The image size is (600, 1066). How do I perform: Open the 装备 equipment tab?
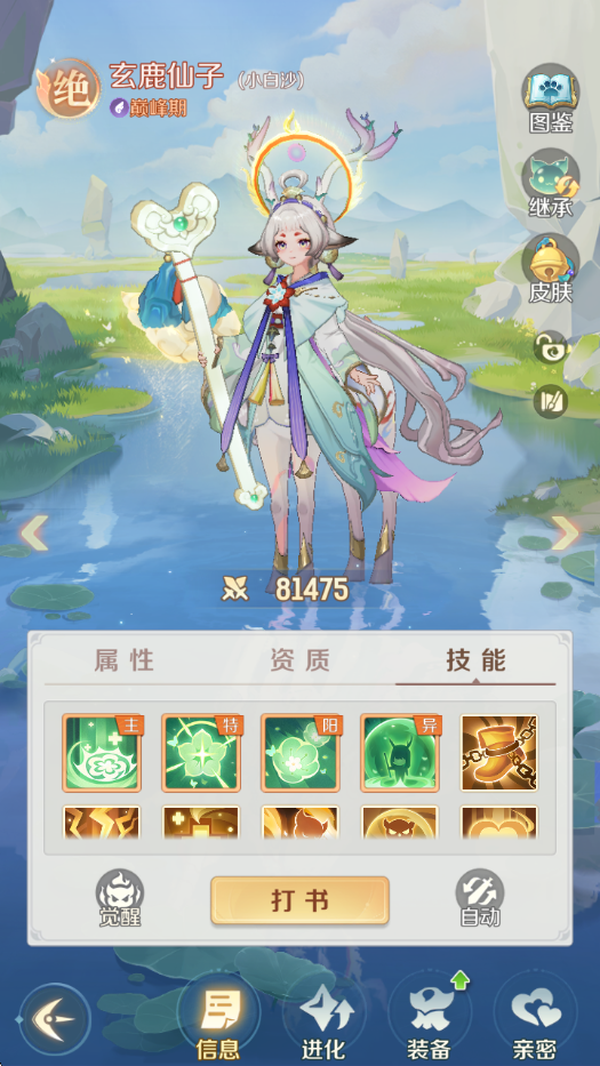click(x=432, y=1018)
